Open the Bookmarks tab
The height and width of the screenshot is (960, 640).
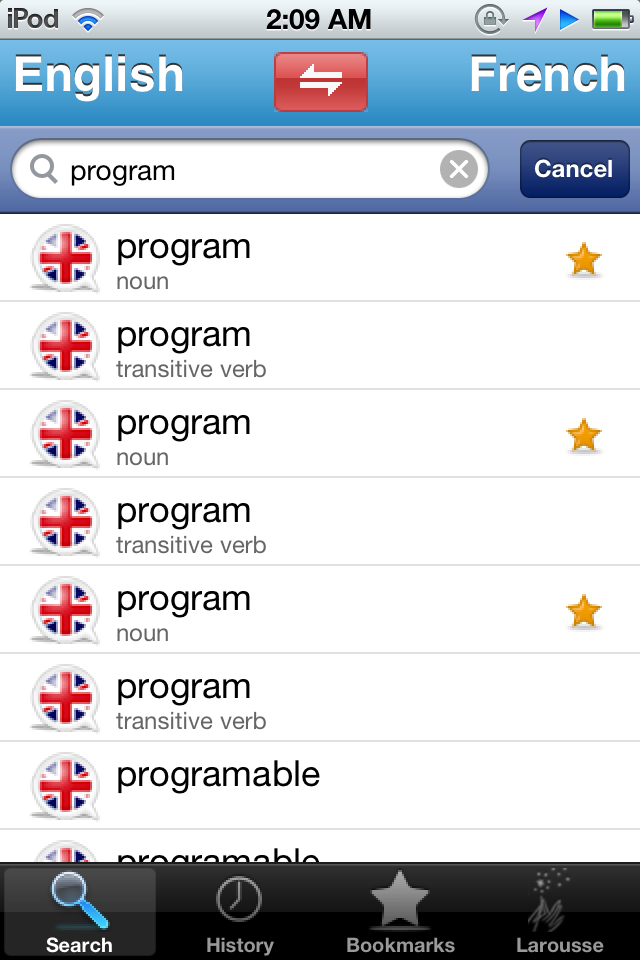point(400,913)
